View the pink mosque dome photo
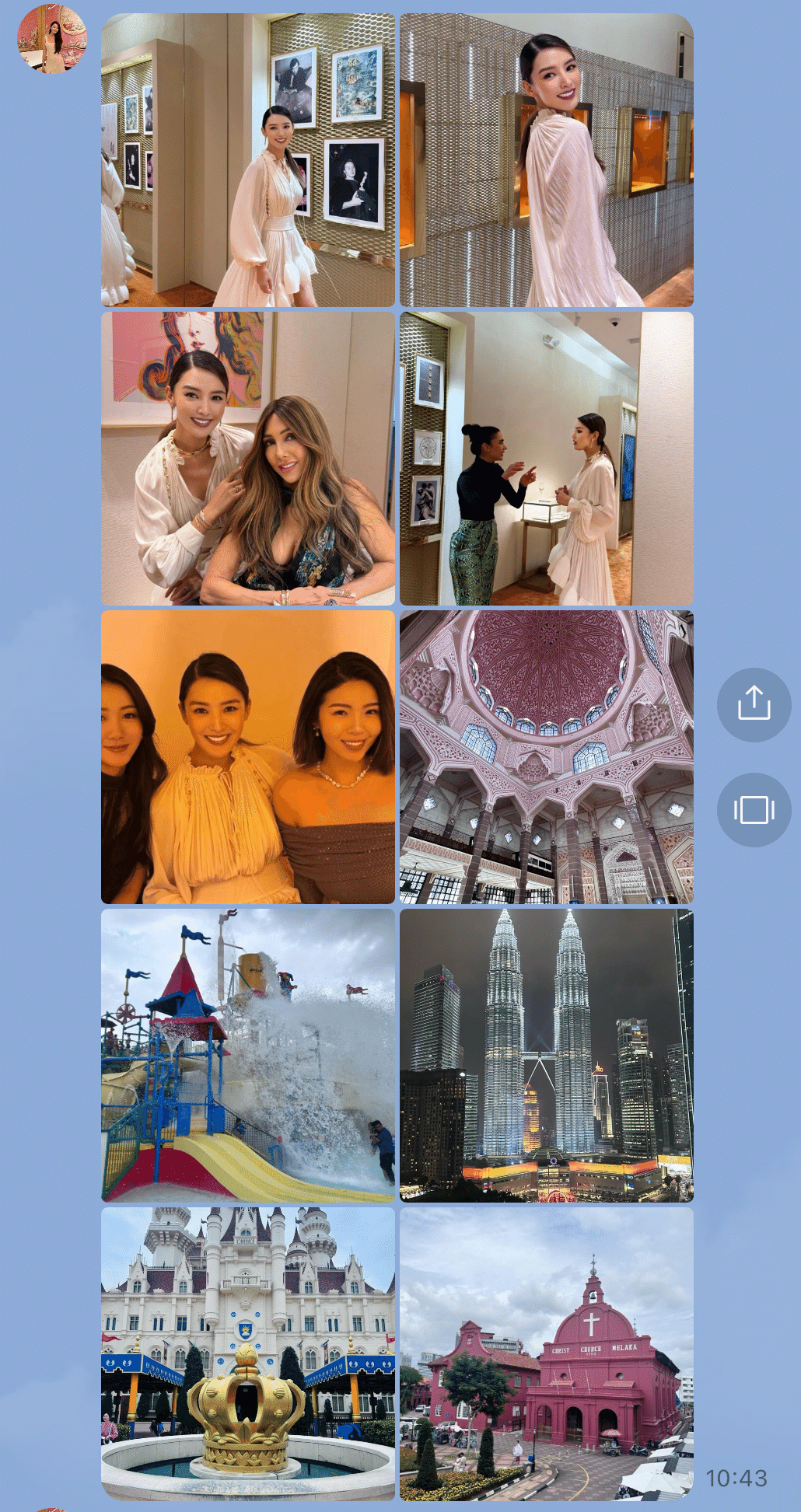The width and height of the screenshot is (801, 1512). click(x=546, y=757)
